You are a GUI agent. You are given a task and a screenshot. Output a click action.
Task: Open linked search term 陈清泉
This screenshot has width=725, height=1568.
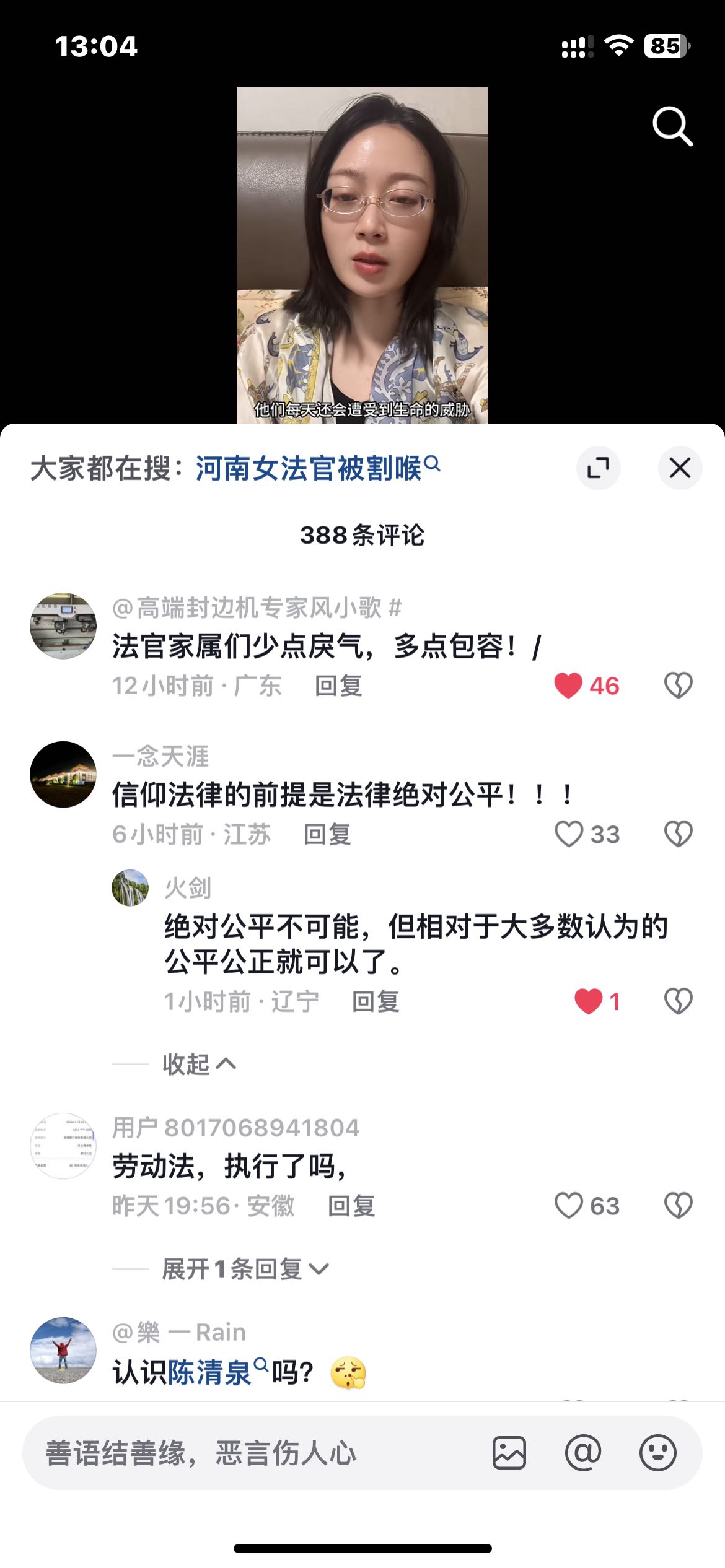click(x=211, y=1372)
